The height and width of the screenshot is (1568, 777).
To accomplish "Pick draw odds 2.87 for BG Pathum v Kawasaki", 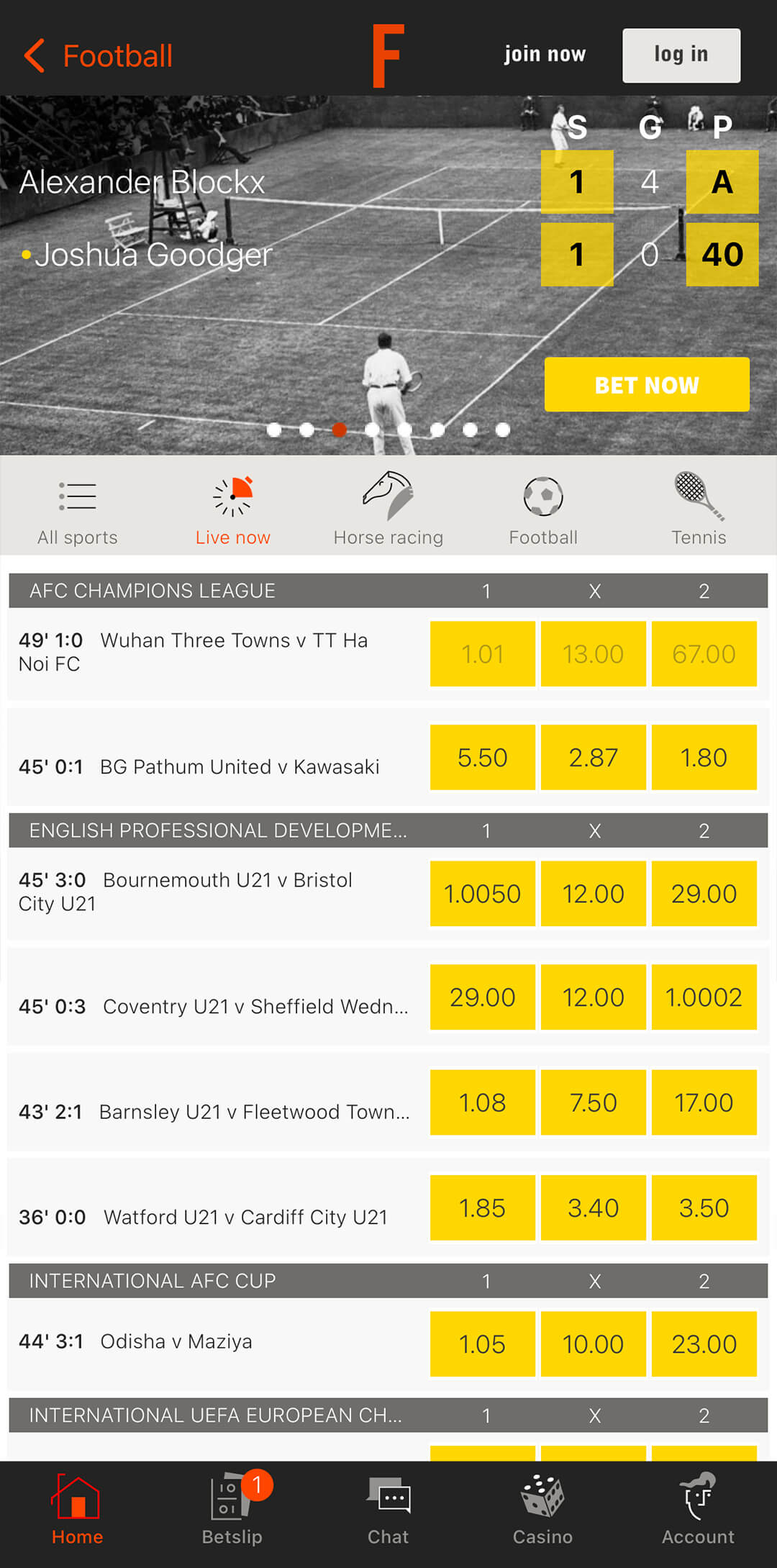I will click(594, 757).
